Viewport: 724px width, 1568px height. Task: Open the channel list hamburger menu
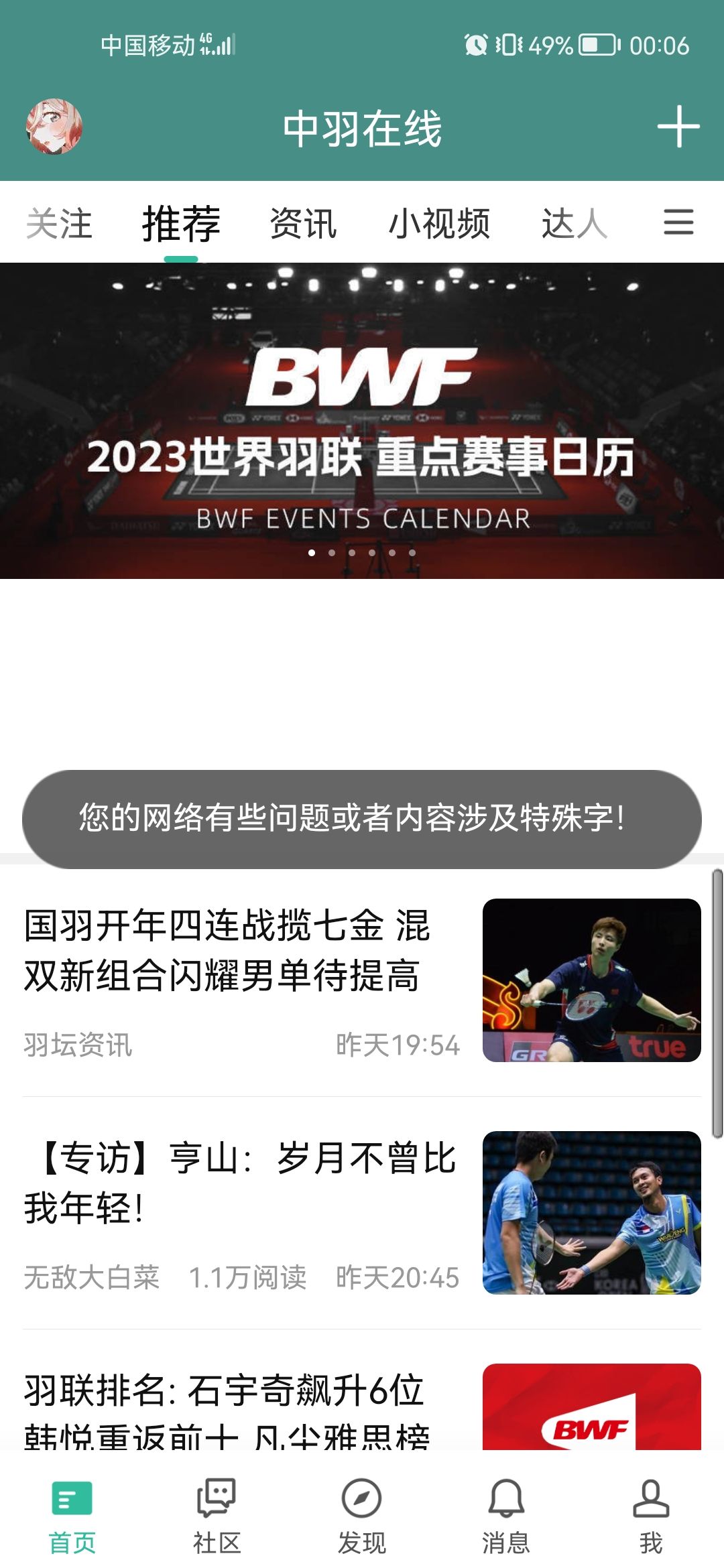pos(678,222)
